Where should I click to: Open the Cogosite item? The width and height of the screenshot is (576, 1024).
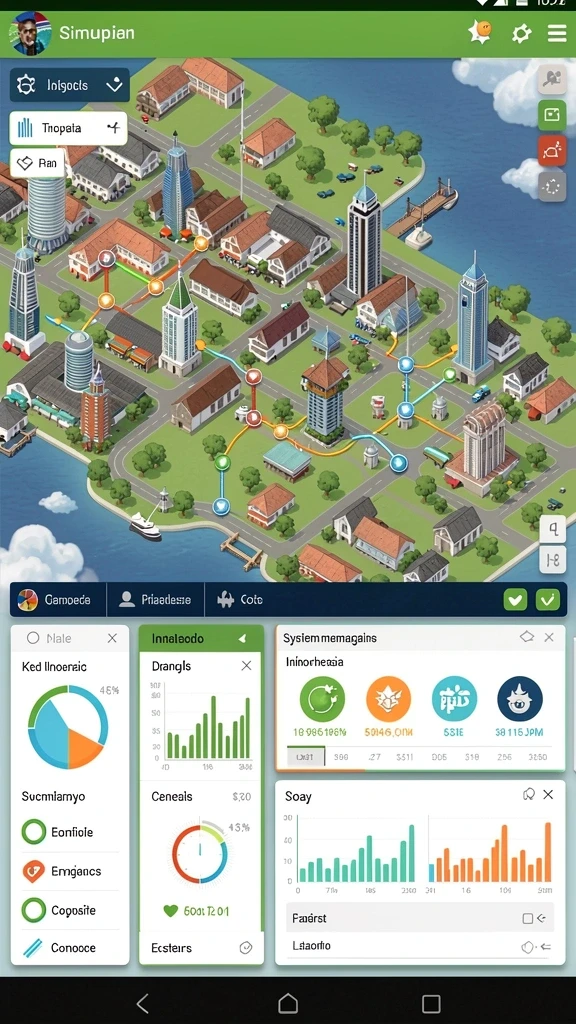pos(70,910)
